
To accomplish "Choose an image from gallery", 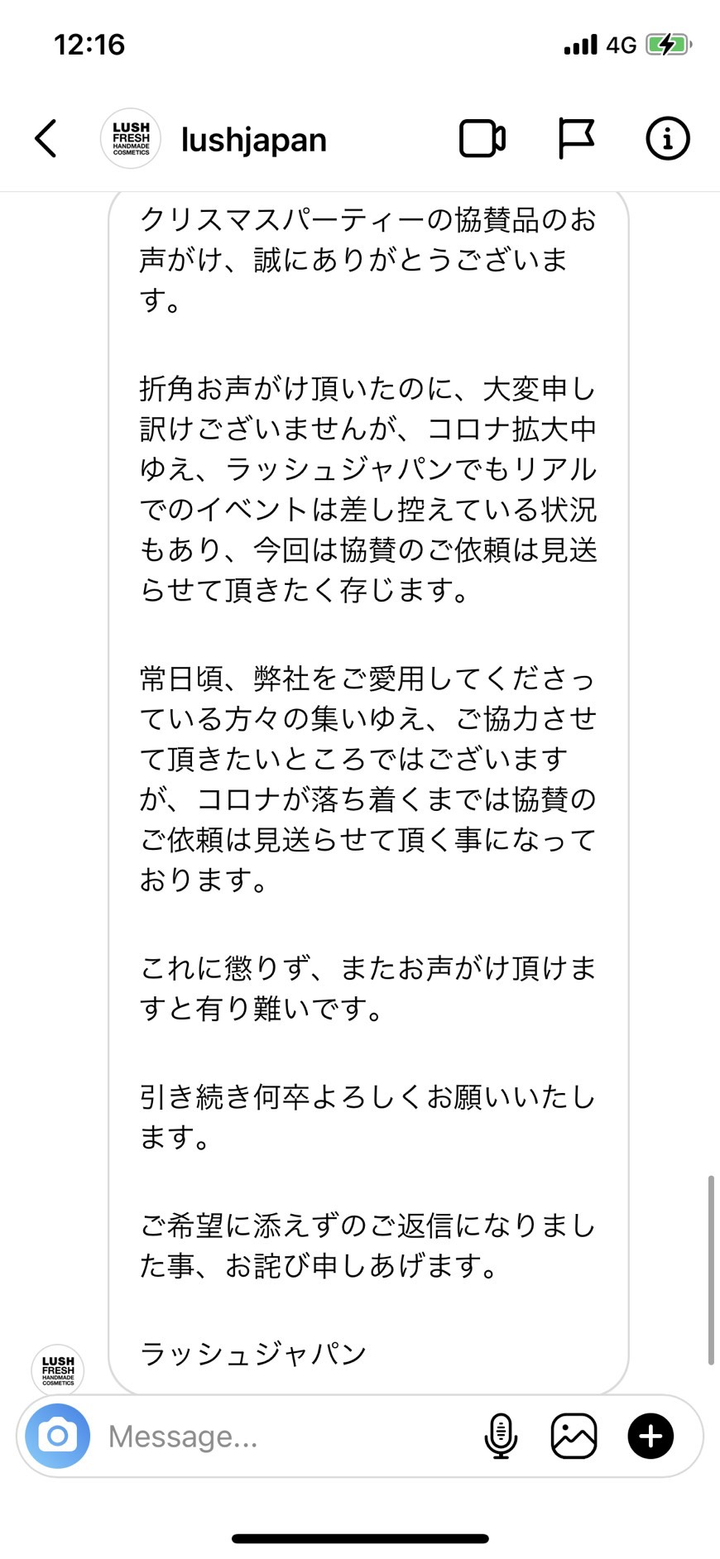I will [x=574, y=1437].
